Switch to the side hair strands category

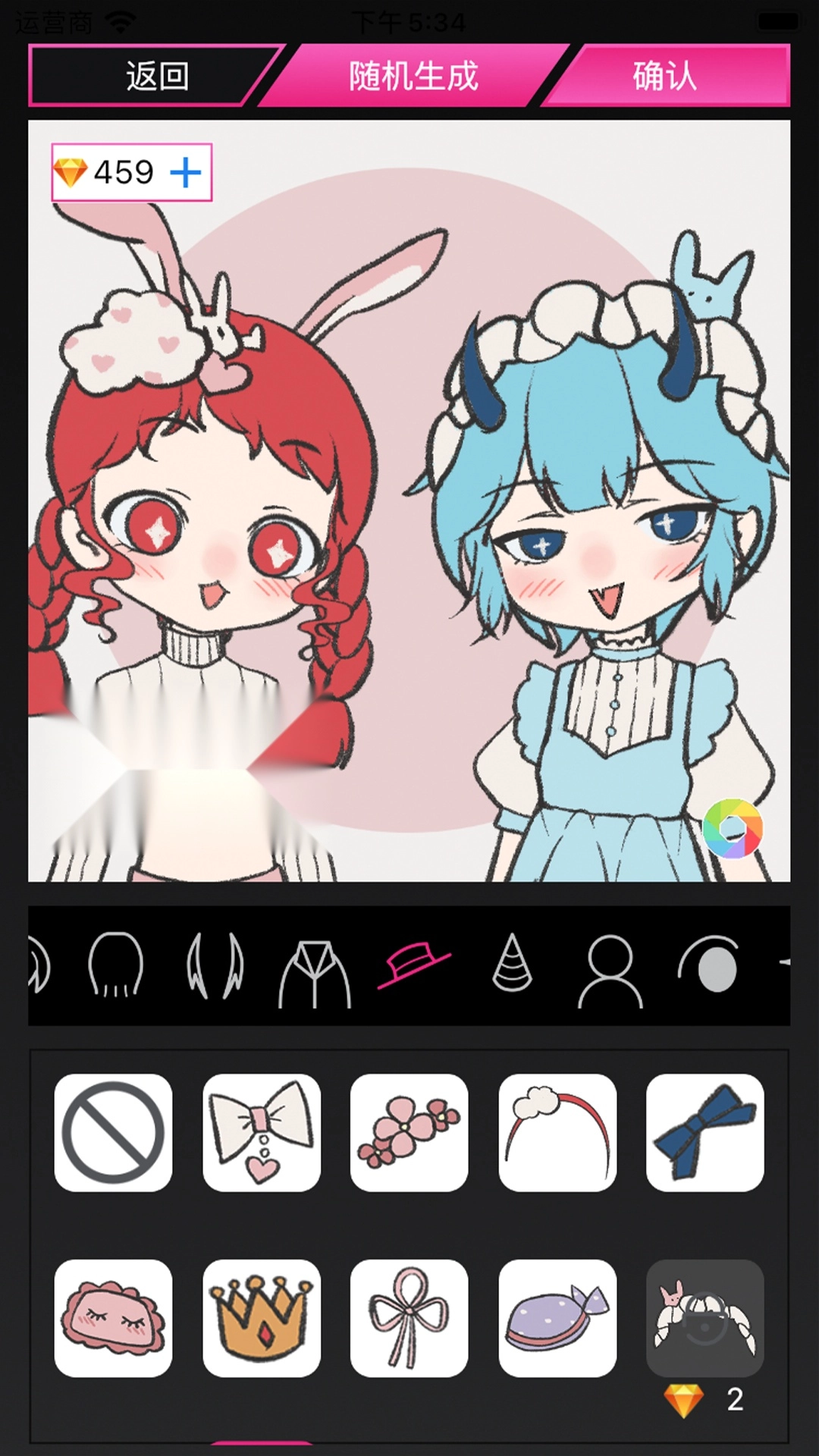point(215,965)
